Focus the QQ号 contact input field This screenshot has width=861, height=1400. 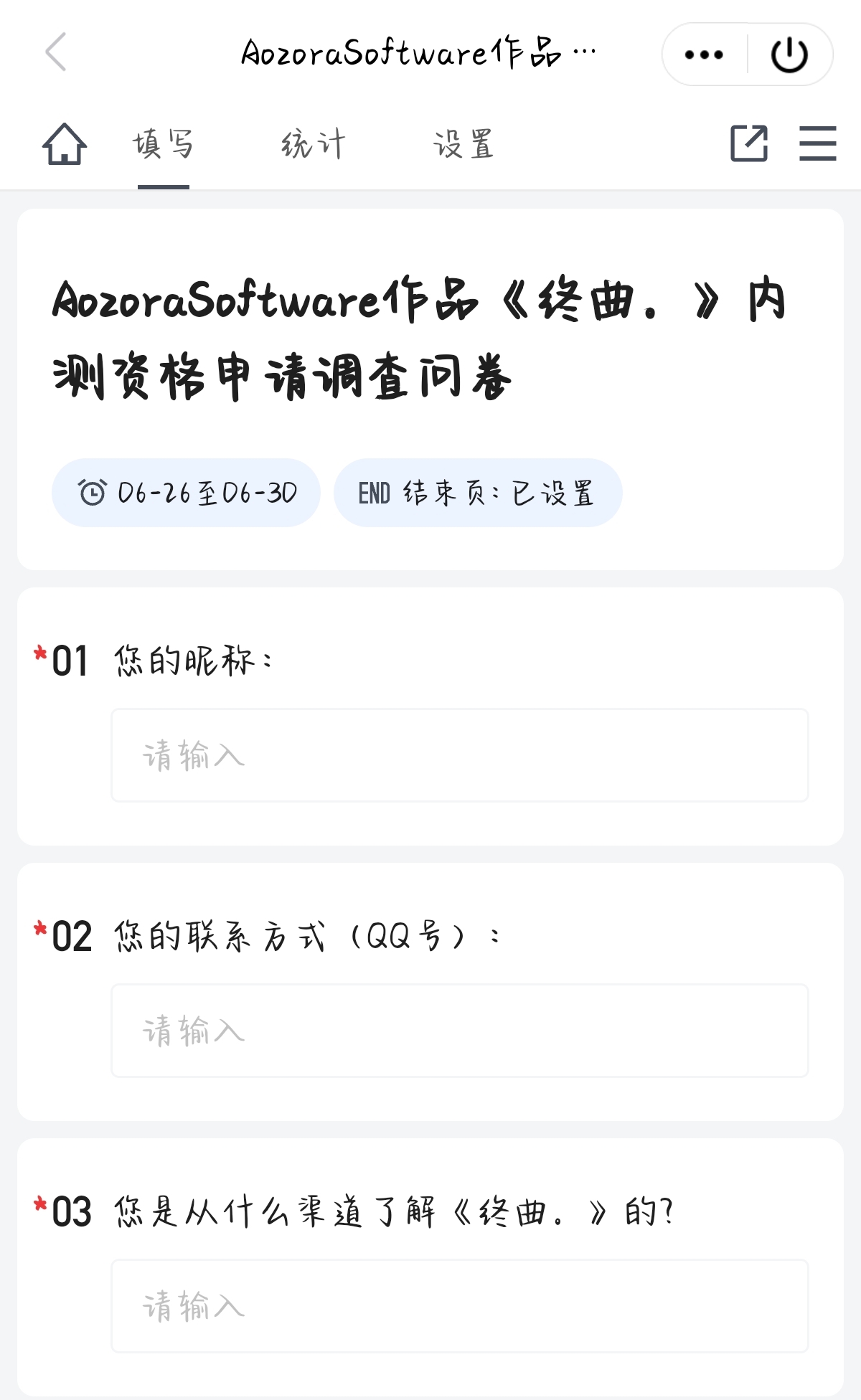460,1031
